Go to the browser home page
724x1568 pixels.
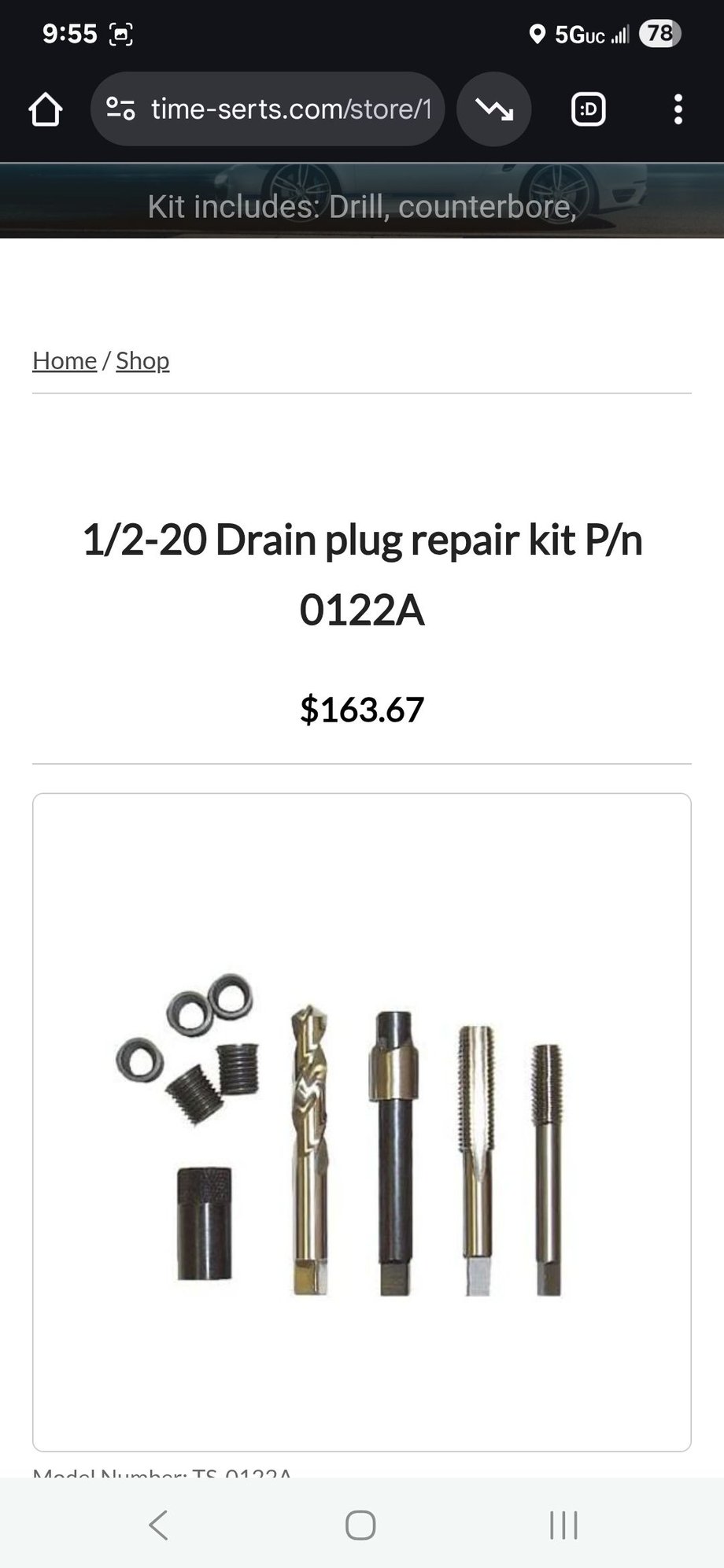pyautogui.click(x=46, y=109)
